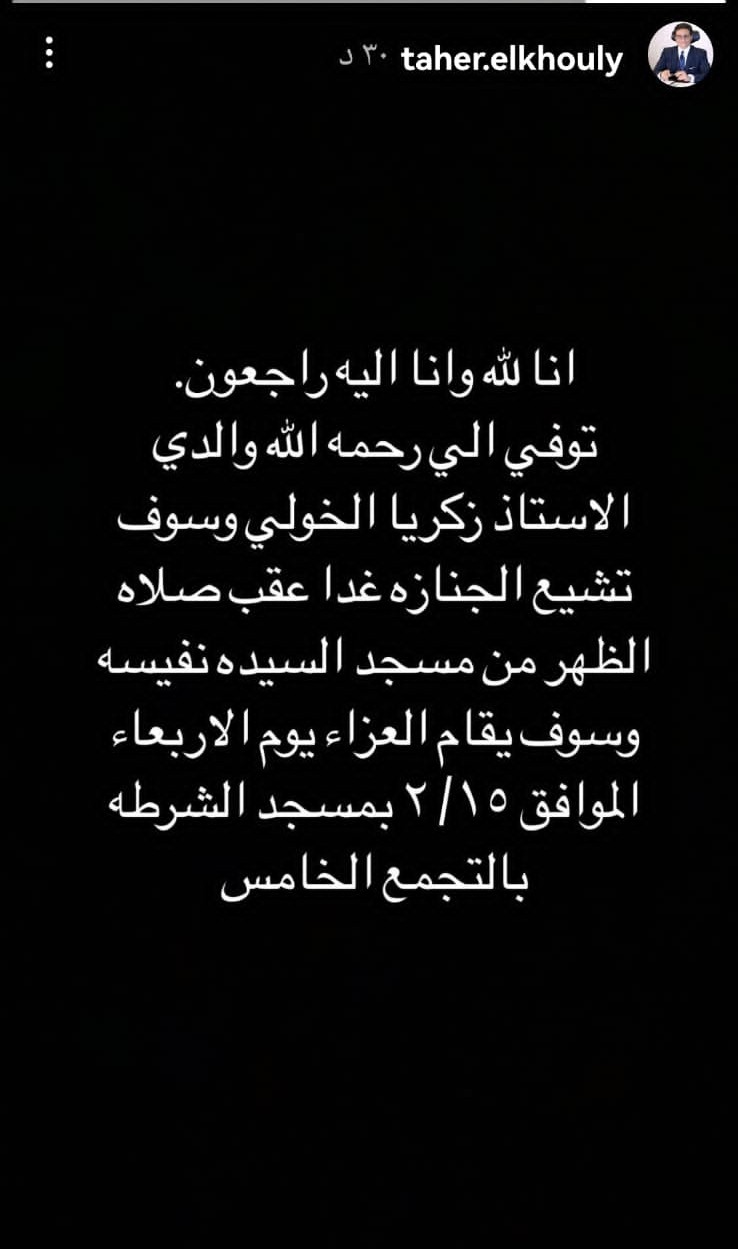Open the three-dot story options menu
738x1249 pixels.
tap(48, 54)
